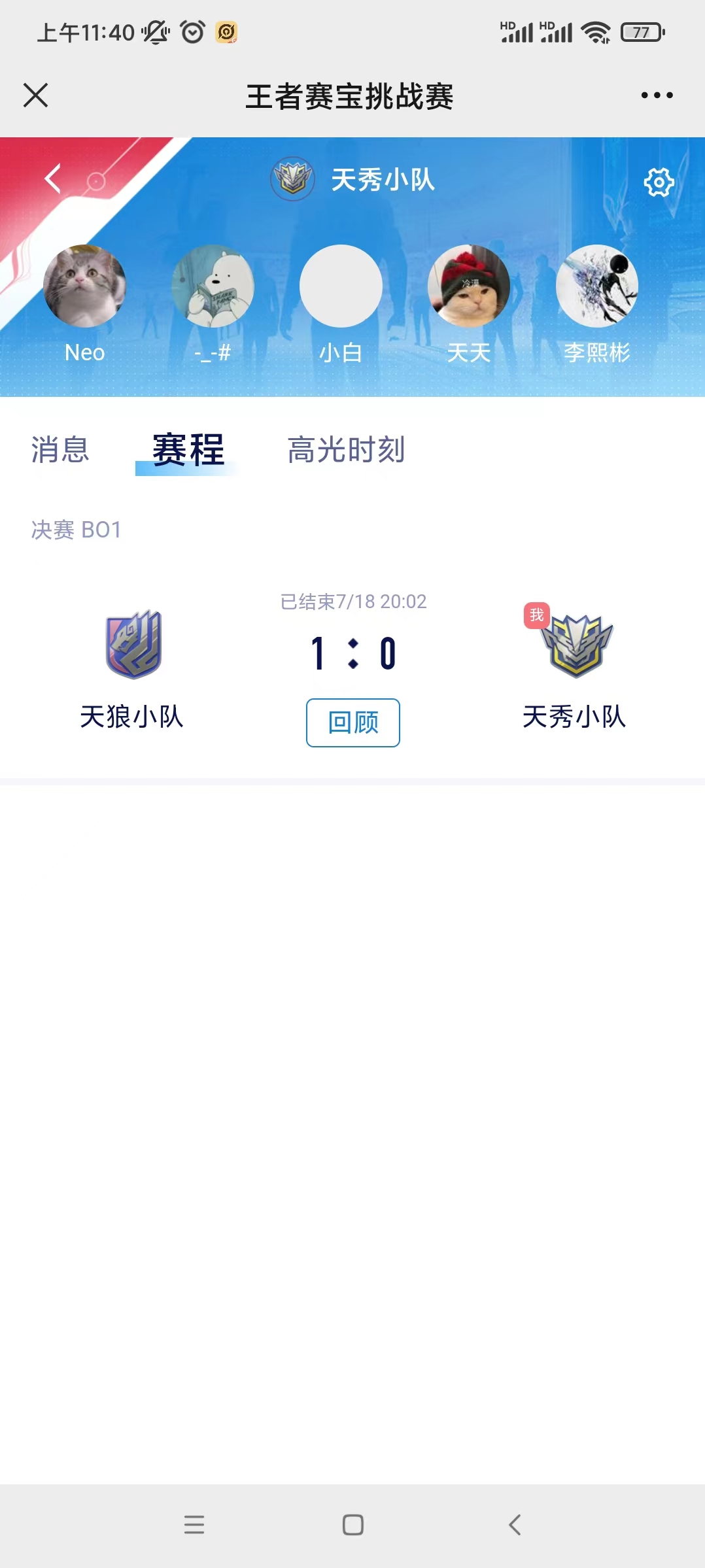
Task: Open the three-dot overflow menu
Action: coord(657,95)
